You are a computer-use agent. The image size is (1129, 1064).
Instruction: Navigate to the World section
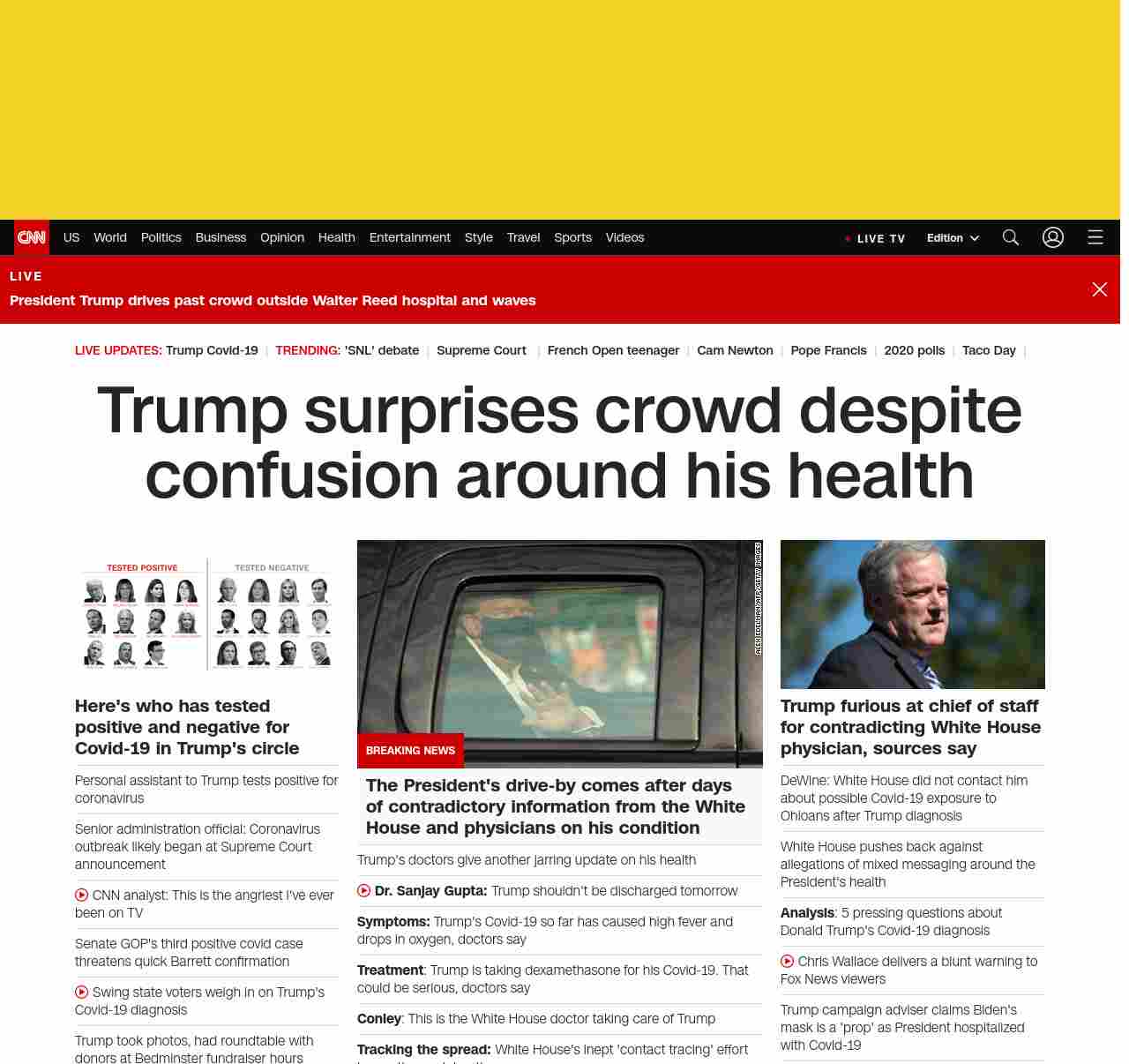[x=110, y=237]
